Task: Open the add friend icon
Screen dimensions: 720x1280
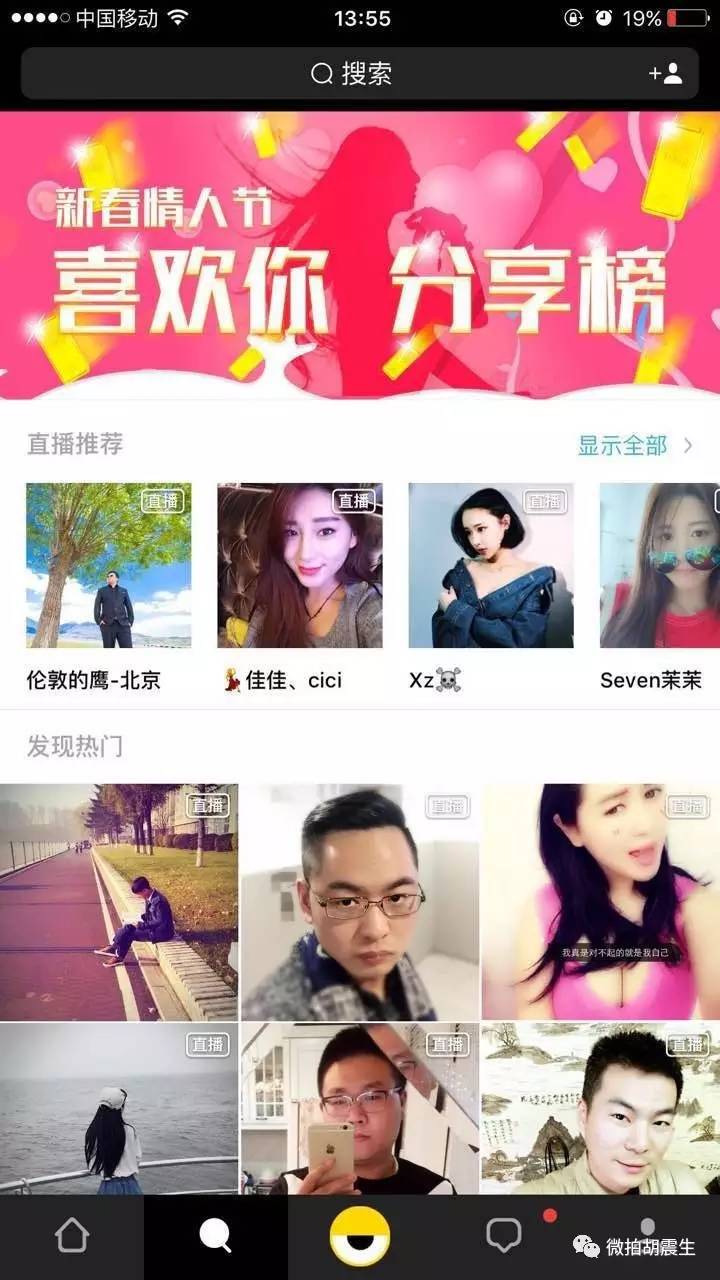Action: [x=665, y=73]
